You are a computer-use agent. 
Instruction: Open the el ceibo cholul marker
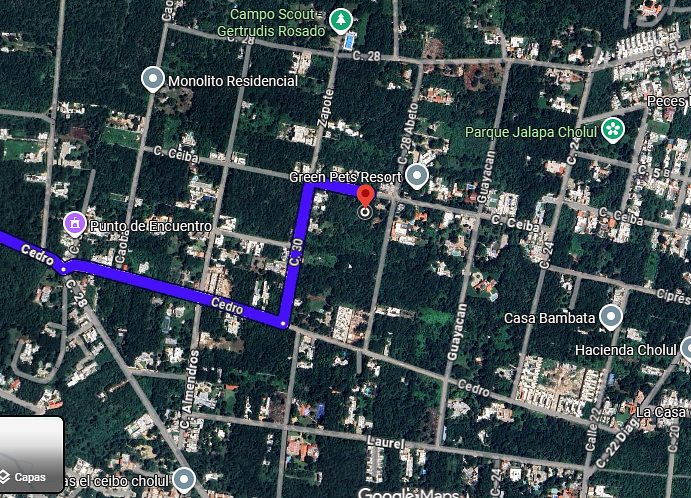184,481
